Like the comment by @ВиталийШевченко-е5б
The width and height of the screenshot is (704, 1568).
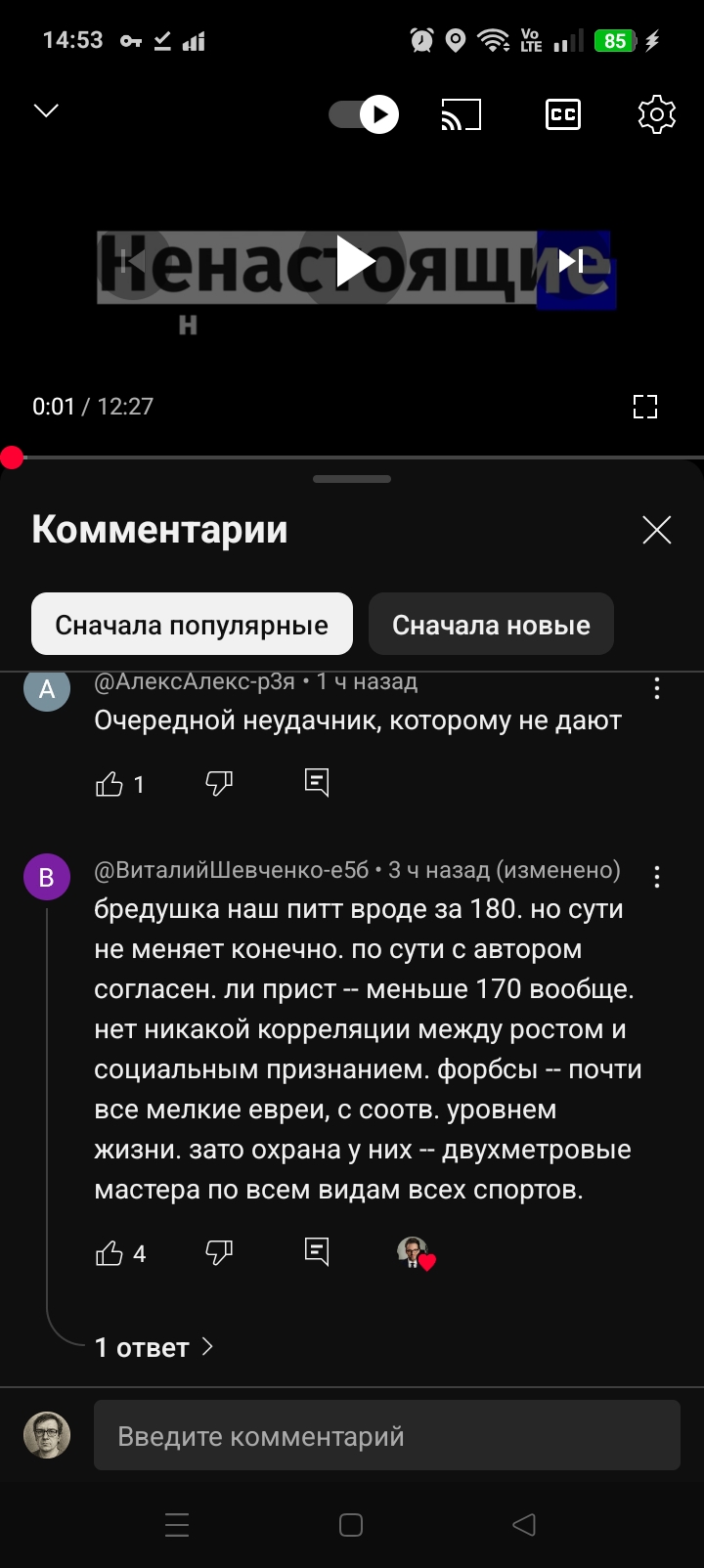(x=110, y=1253)
